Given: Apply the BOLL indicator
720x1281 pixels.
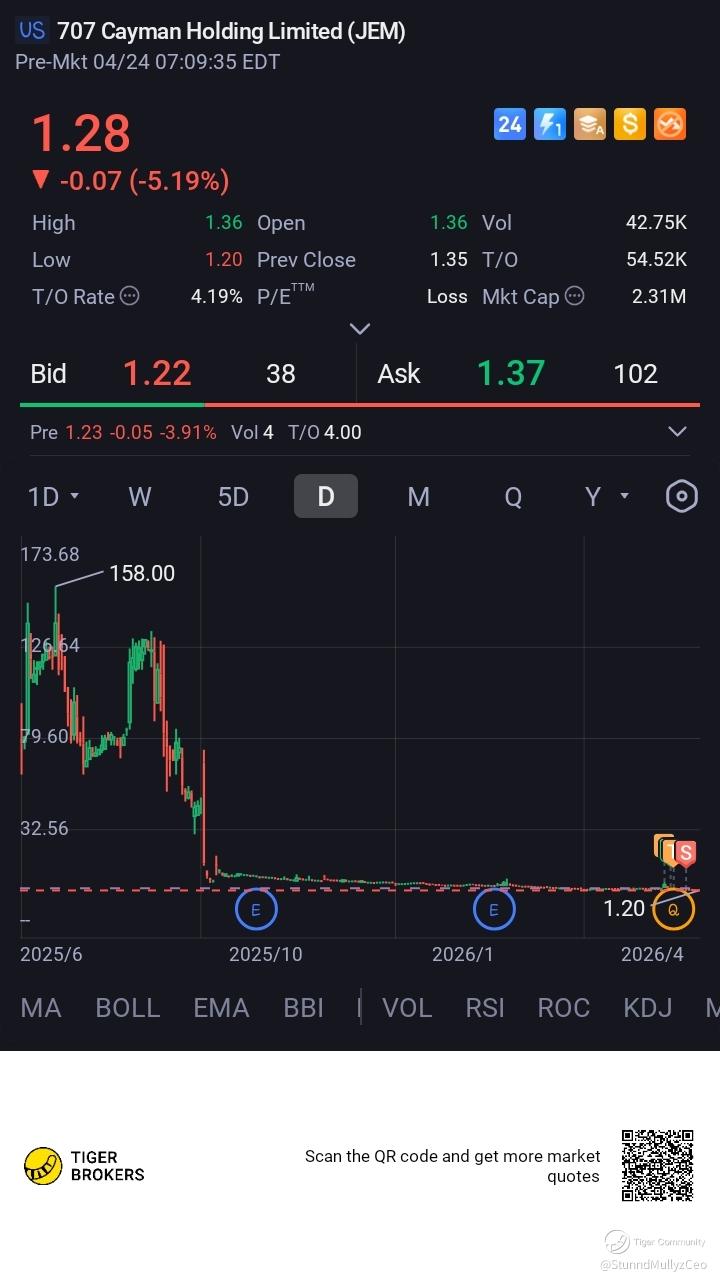Looking at the screenshot, I should click(x=128, y=1007).
